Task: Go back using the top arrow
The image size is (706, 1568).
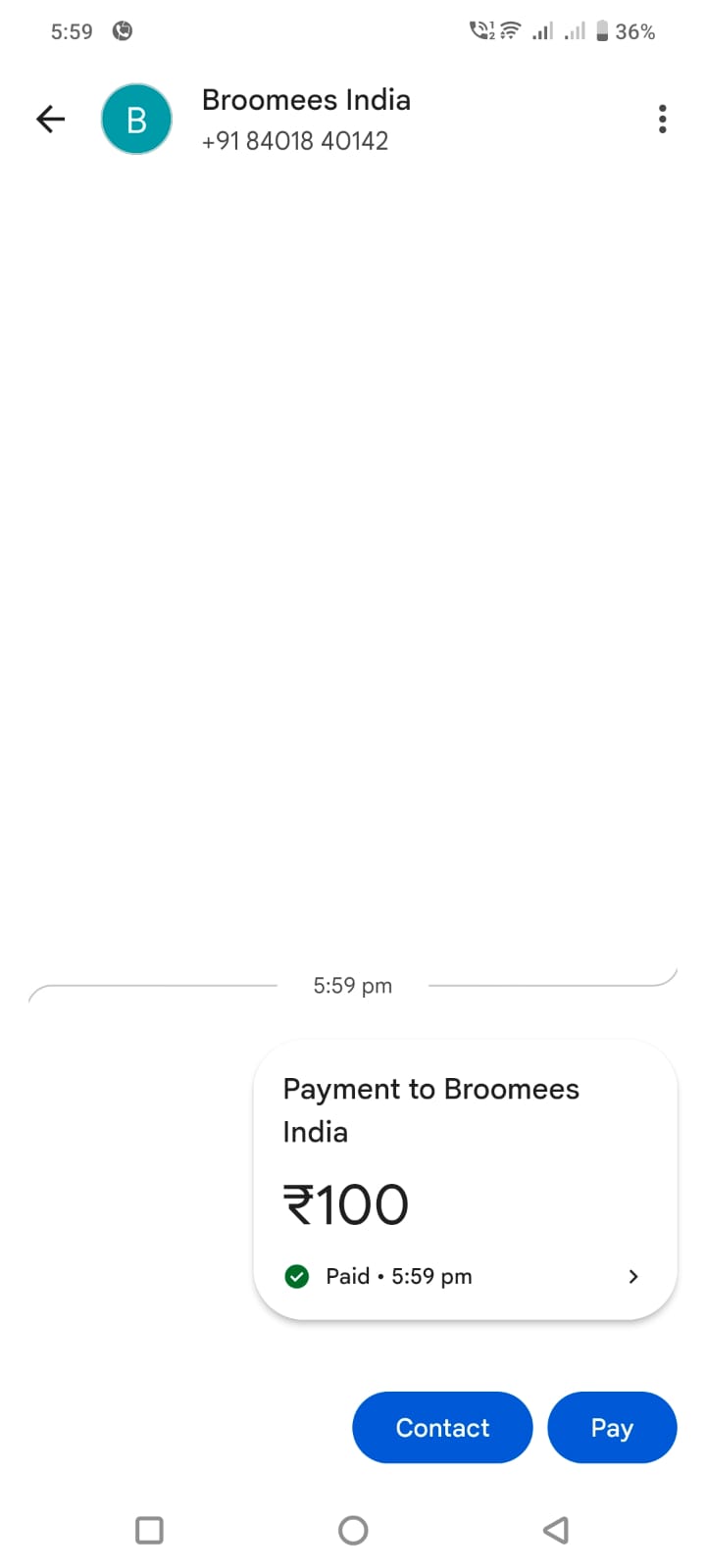Action: click(x=50, y=120)
